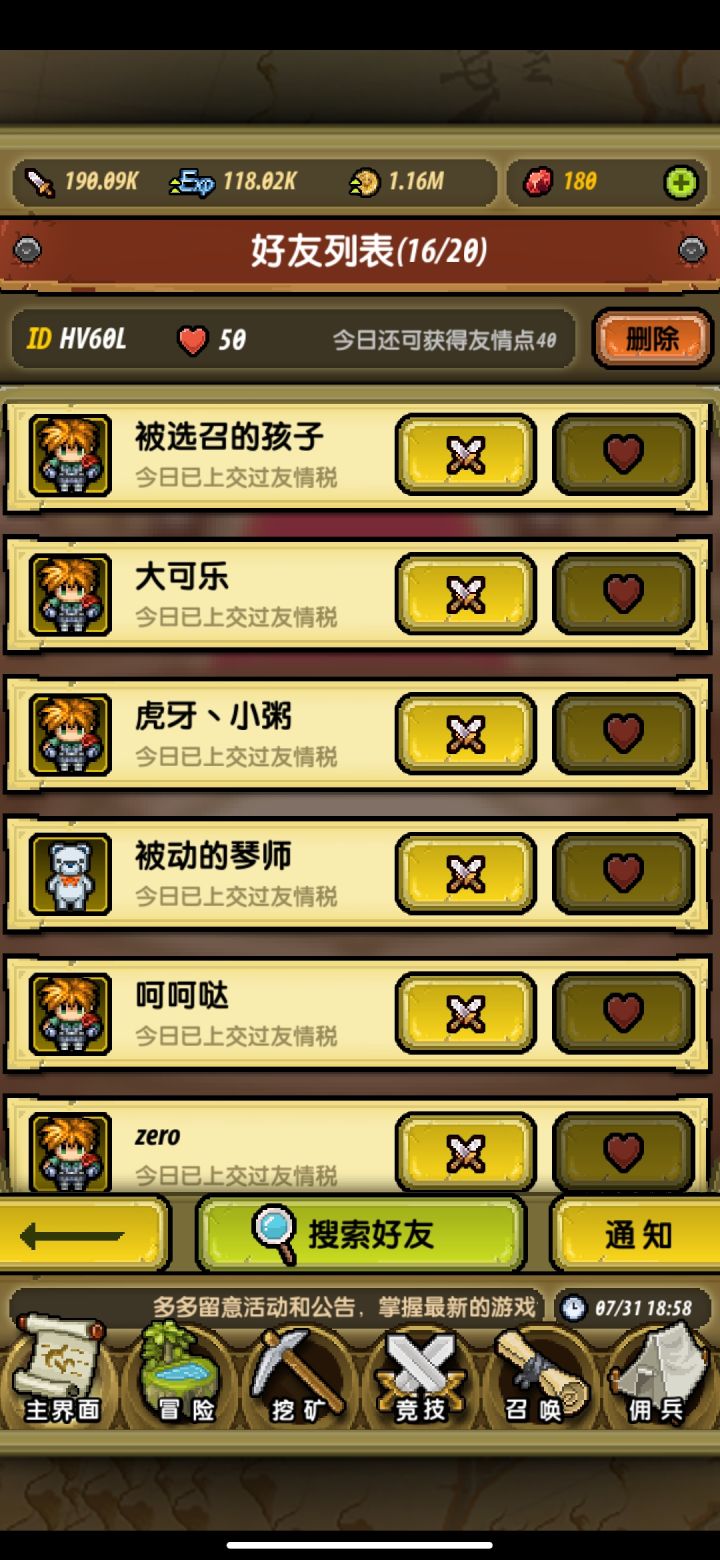Tap the heart button beside zero

click(623, 1152)
